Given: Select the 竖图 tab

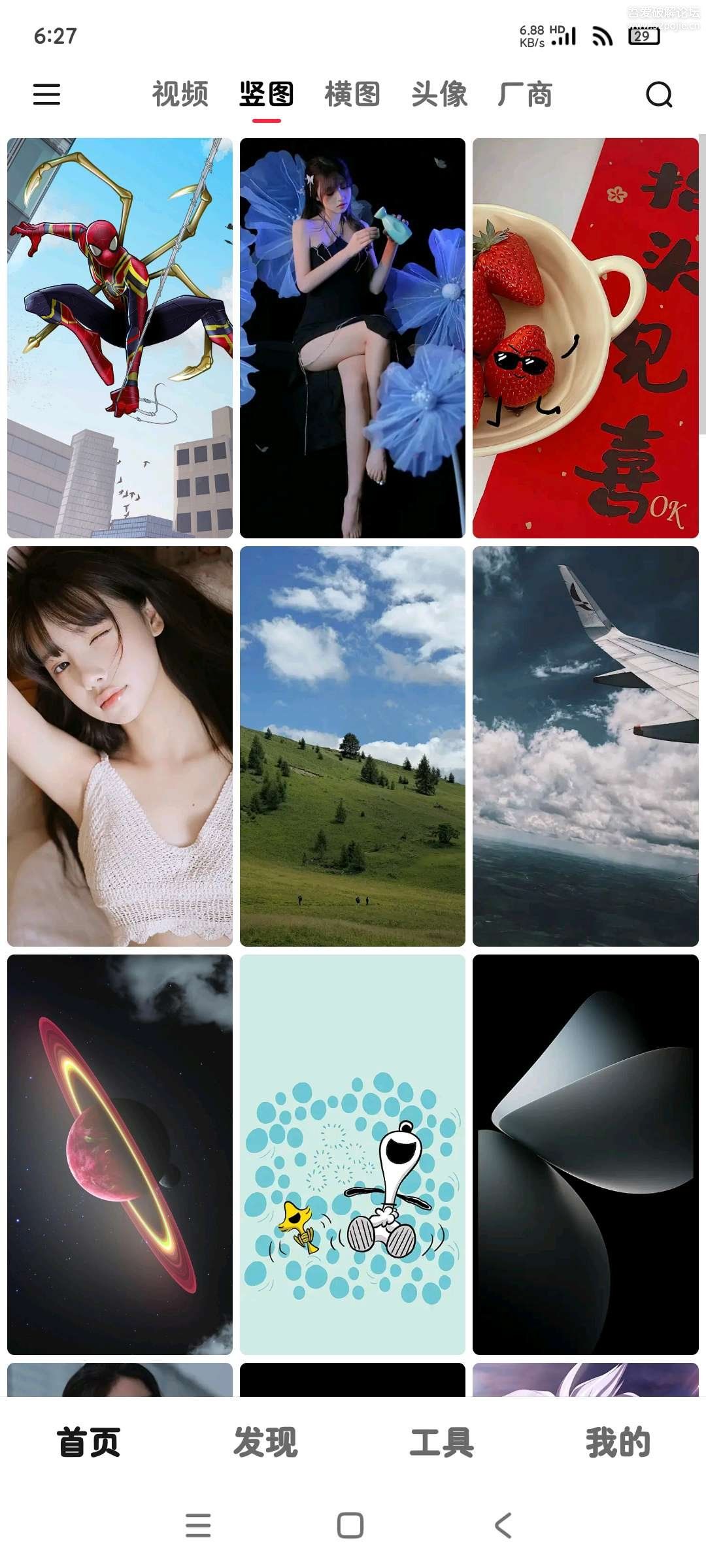Looking at the screenshot, I should [x=266, y=95].
